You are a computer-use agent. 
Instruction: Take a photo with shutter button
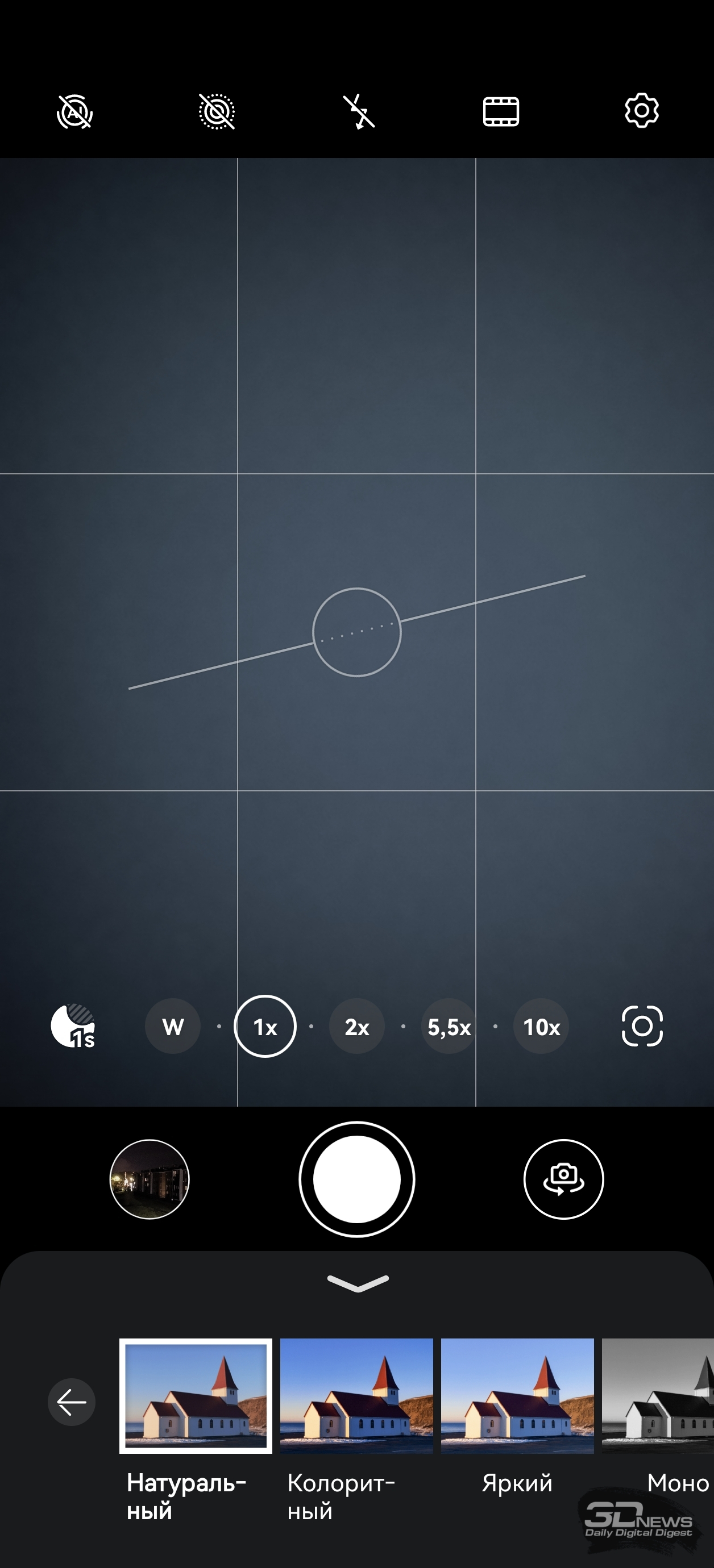(357, 1179)
